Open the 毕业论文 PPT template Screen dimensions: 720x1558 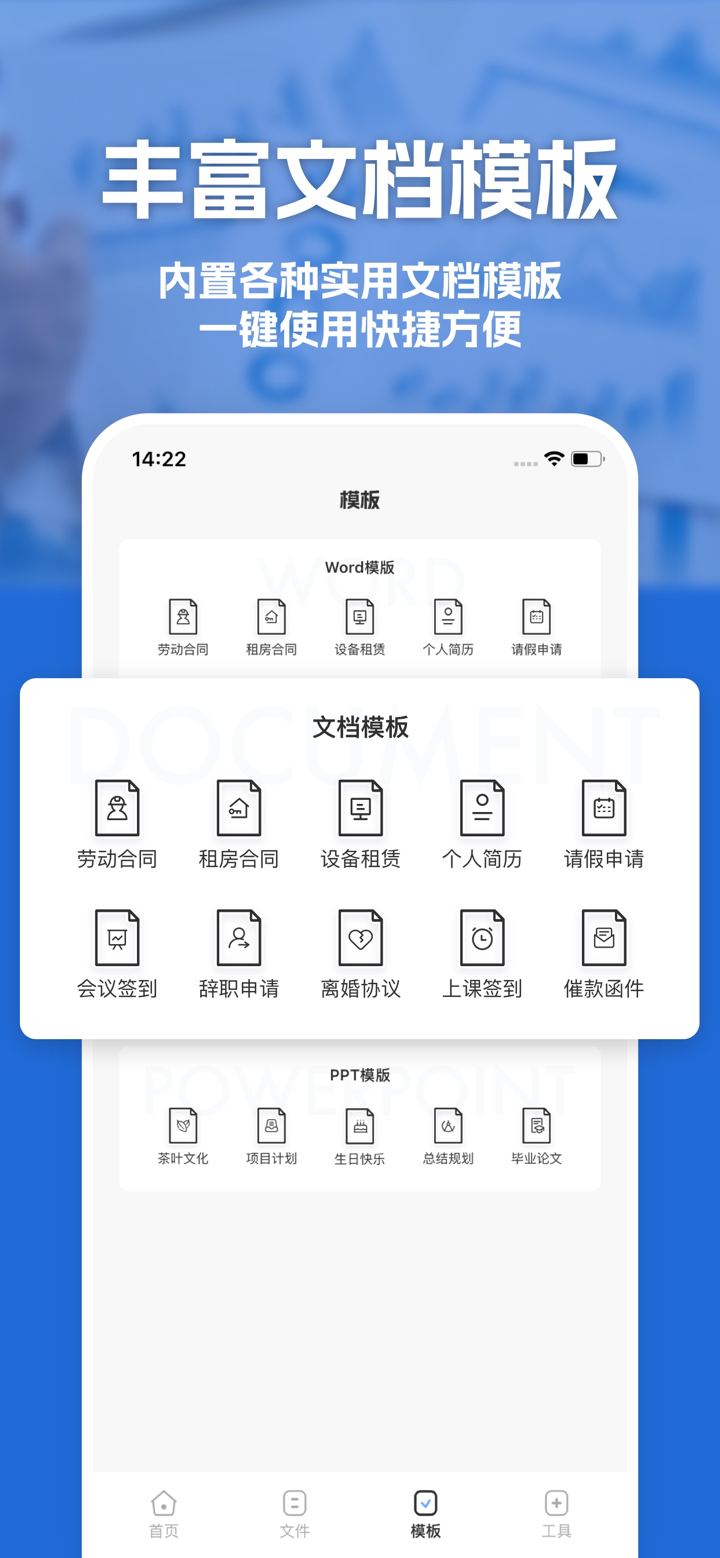535,1137
